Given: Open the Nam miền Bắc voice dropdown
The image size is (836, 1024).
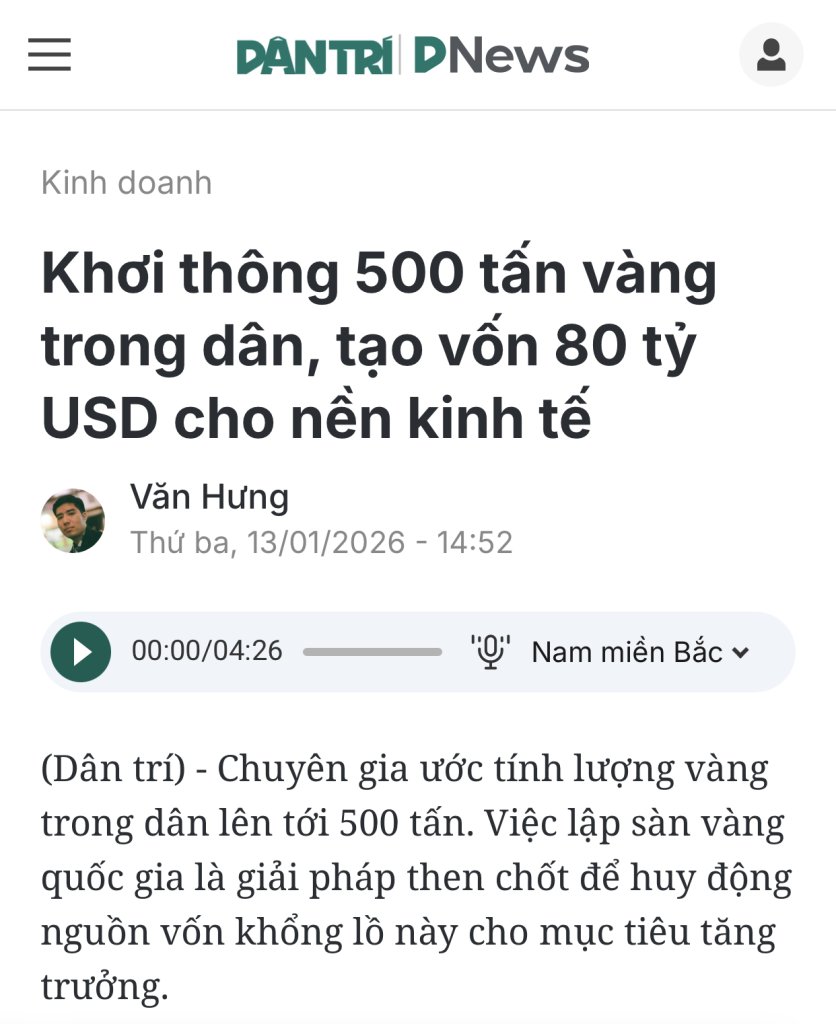Looking at the screenshot, I should (x=640, y=652).
